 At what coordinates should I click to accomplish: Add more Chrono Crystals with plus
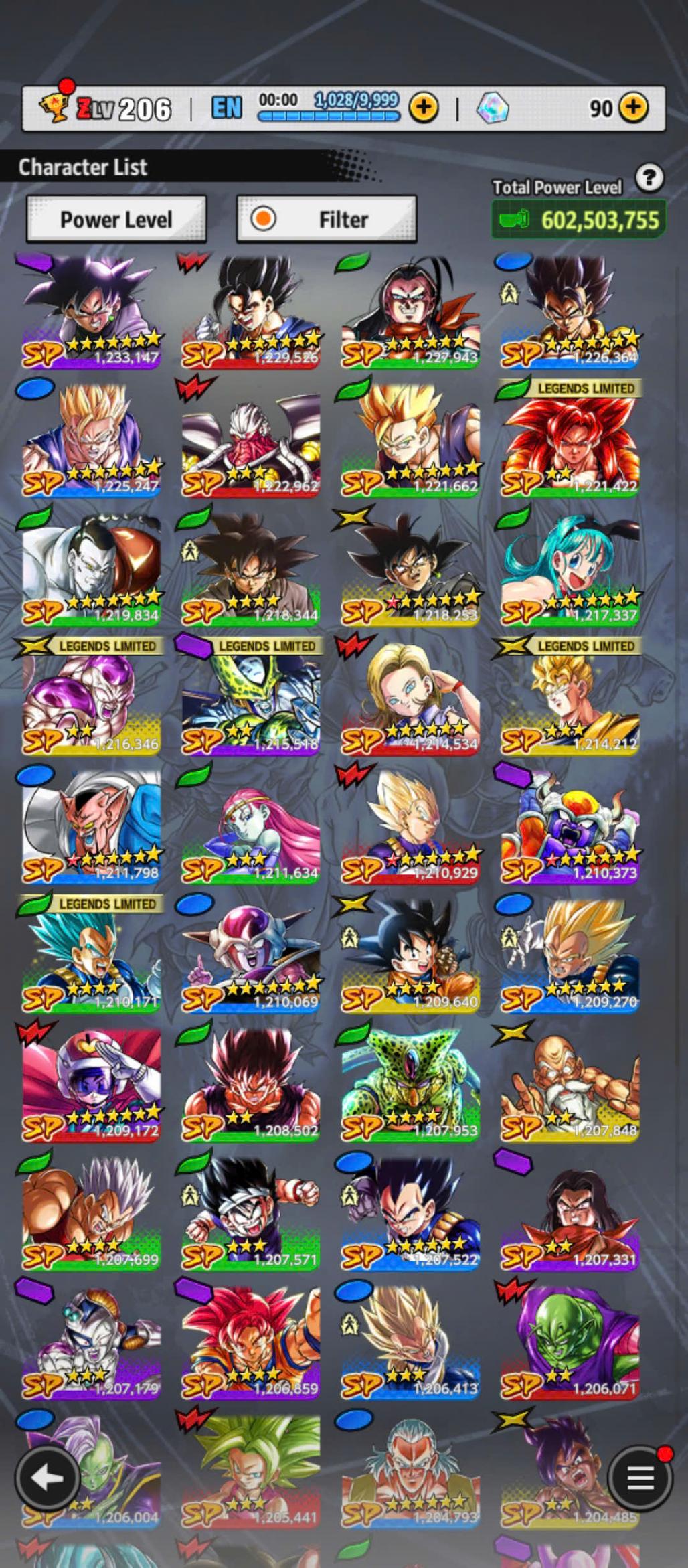coord(632,107)
